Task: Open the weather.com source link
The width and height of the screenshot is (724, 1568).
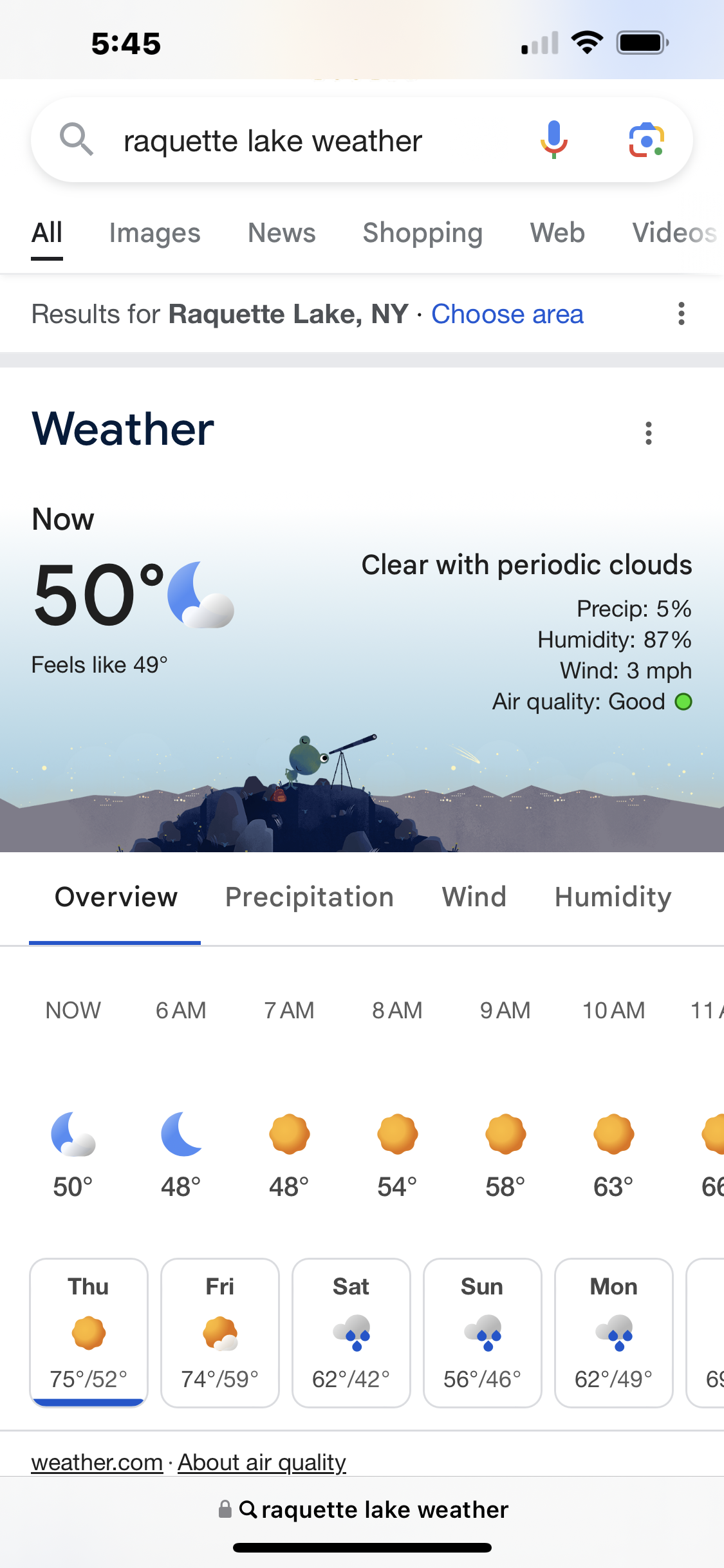Action: coord(97,1462)
